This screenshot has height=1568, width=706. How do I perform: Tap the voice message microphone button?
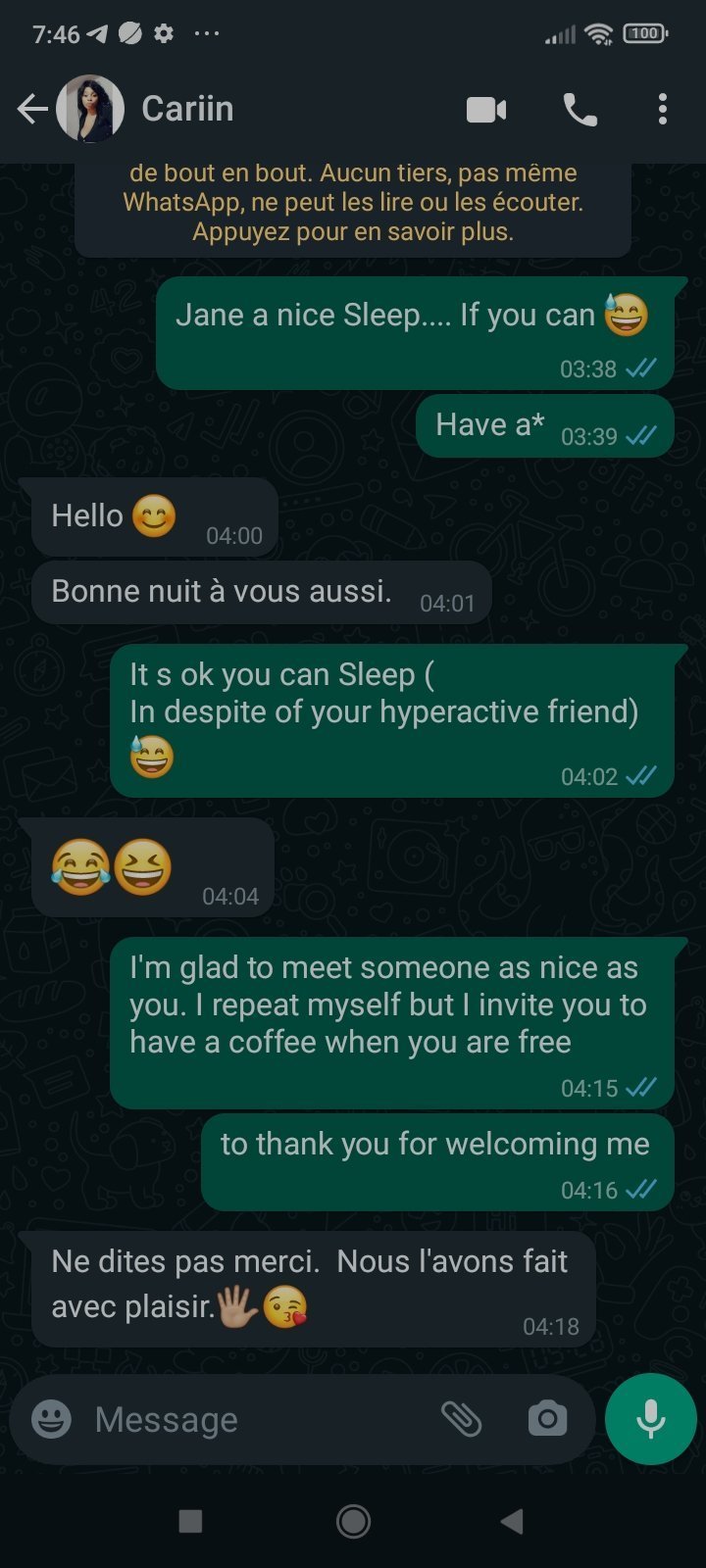point(651,1419)
